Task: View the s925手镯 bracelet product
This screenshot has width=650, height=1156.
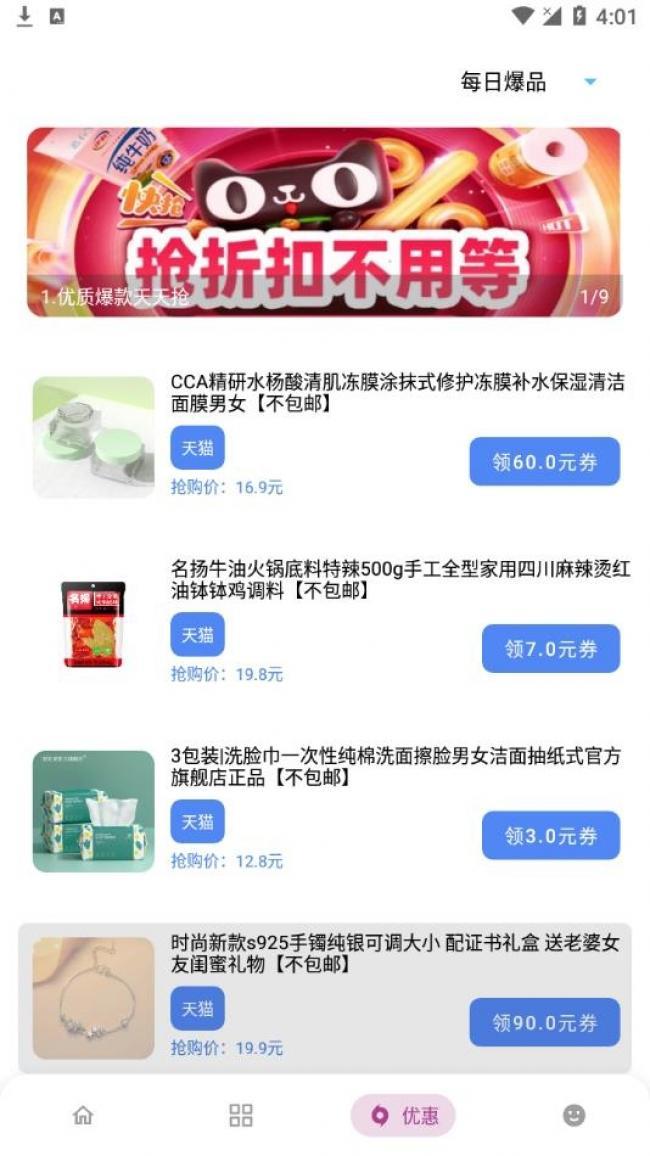Action: pyautogui.click(x=324, y=997)
